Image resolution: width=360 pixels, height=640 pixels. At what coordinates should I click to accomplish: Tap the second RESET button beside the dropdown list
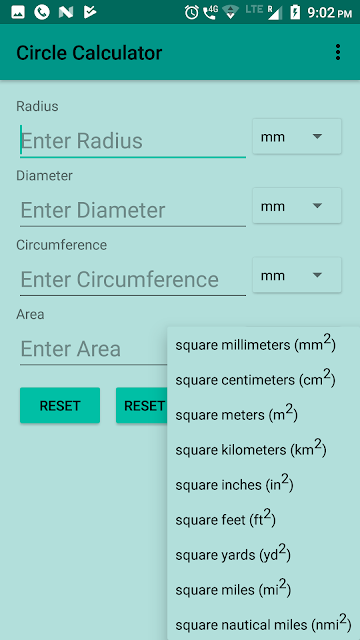point(142,405)
